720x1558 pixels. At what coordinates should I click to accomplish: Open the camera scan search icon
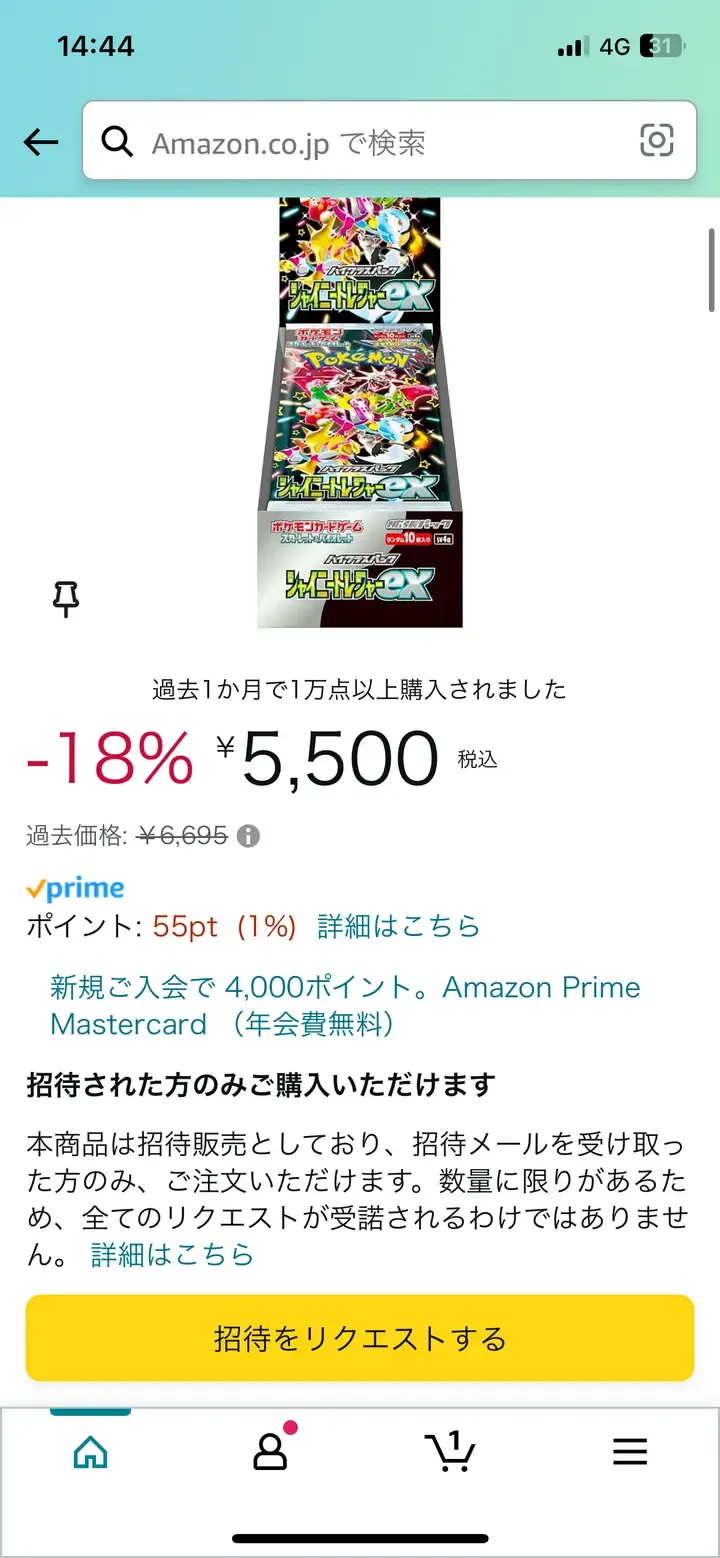657,141
